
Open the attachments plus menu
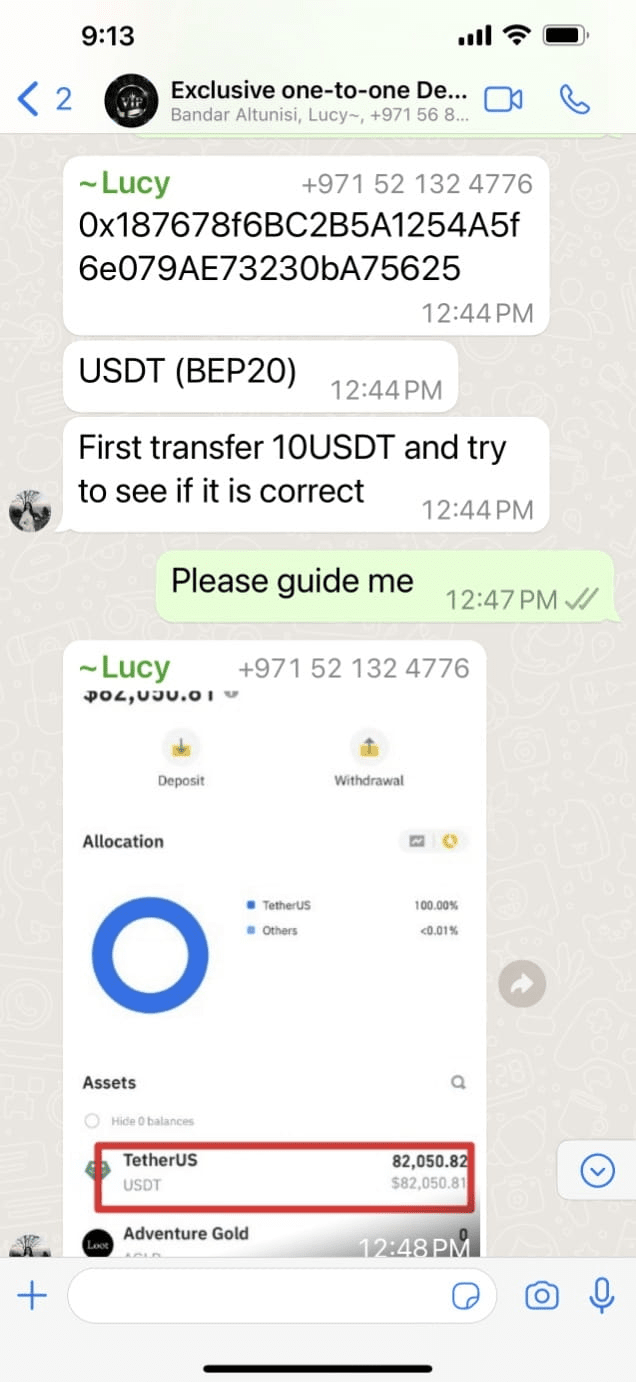coord(32,1297)
